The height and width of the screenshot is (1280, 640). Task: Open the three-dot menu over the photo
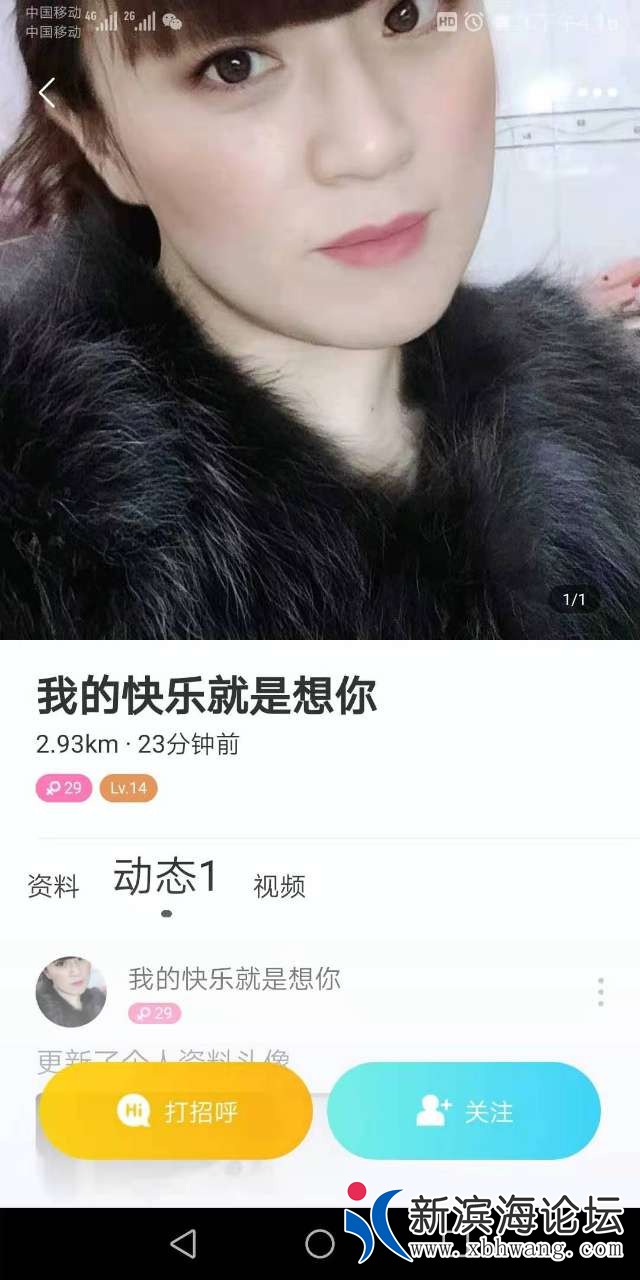tap(597, 93)
